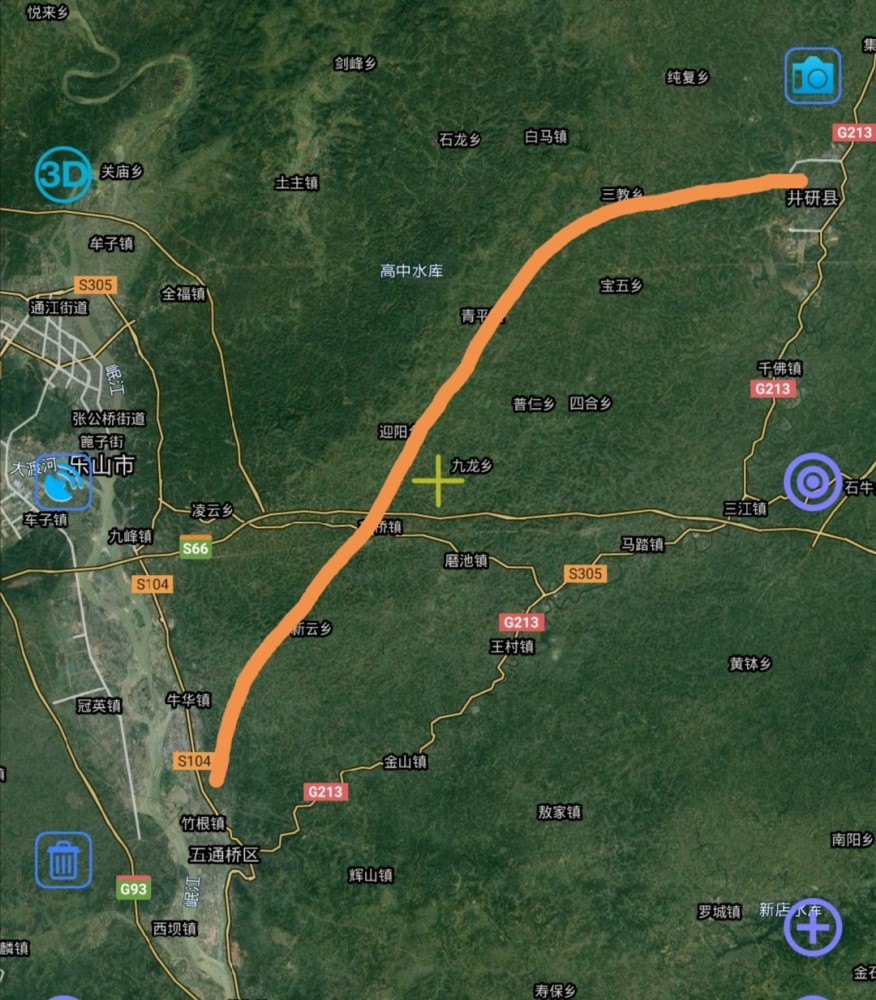The height and width of the screenshot is (1000, 876).
Task: Take a map screenshot with camera icon
Action: (x=812, y=76)
